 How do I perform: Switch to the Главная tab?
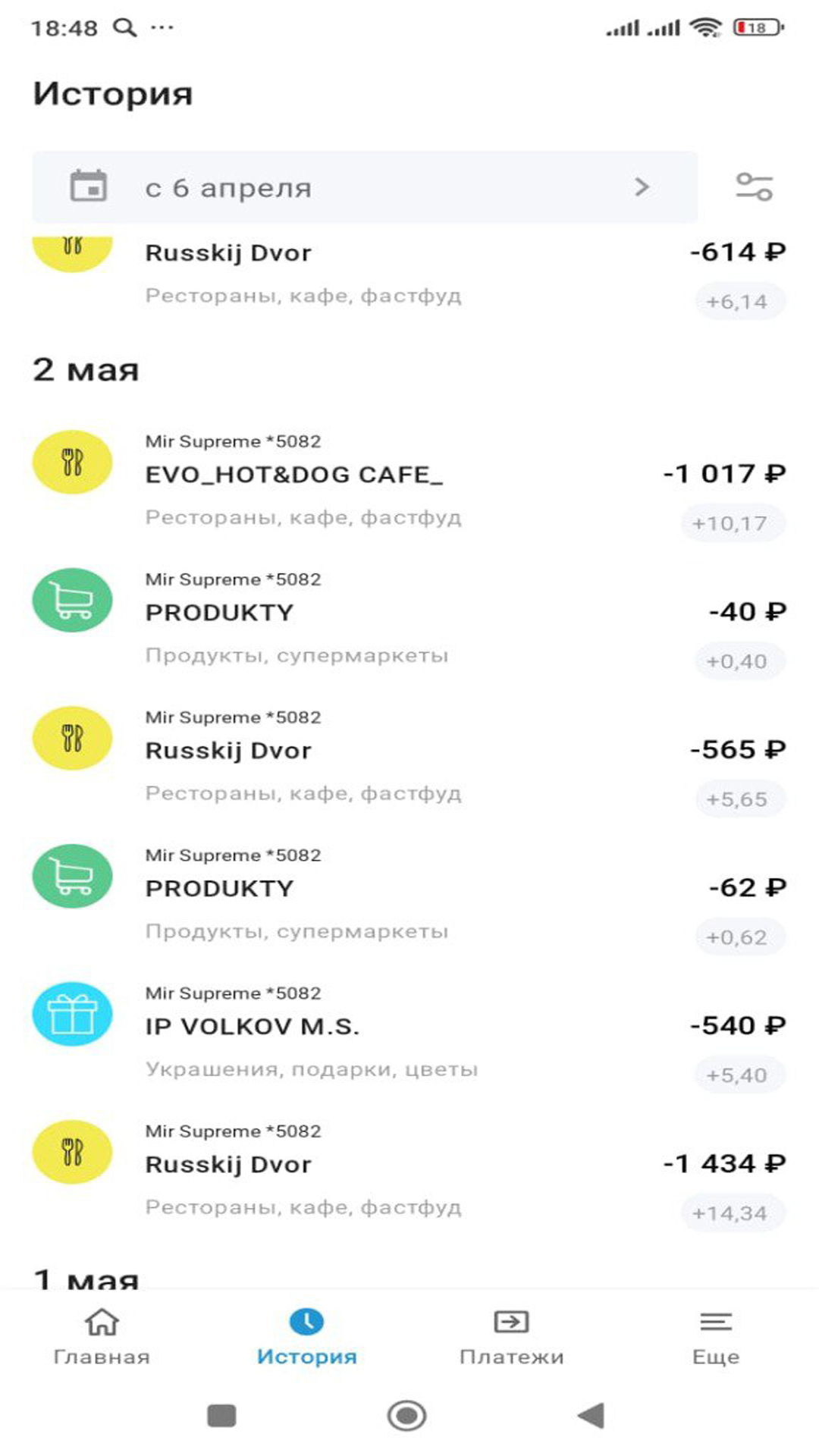[x=102, y=1336]
